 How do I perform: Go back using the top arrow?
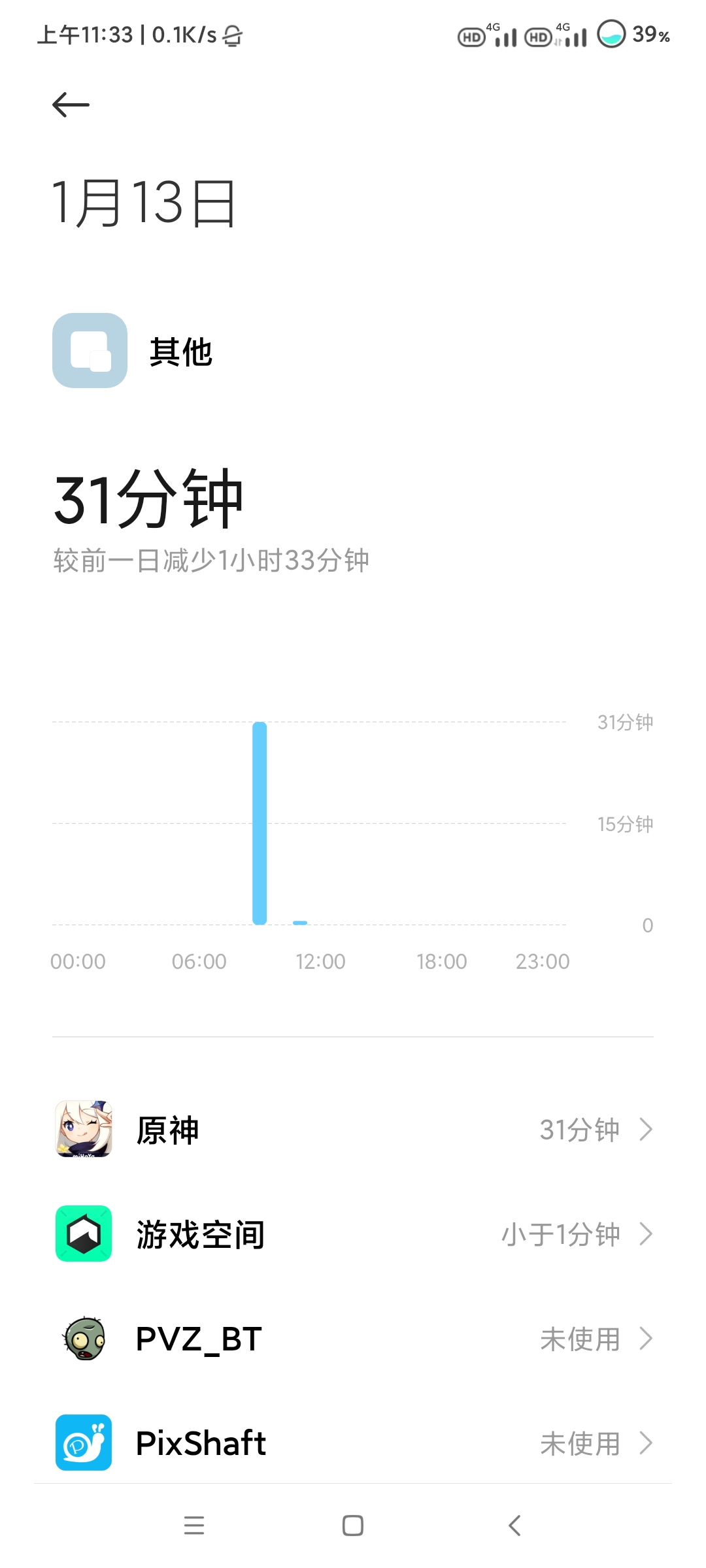(71, 105)
